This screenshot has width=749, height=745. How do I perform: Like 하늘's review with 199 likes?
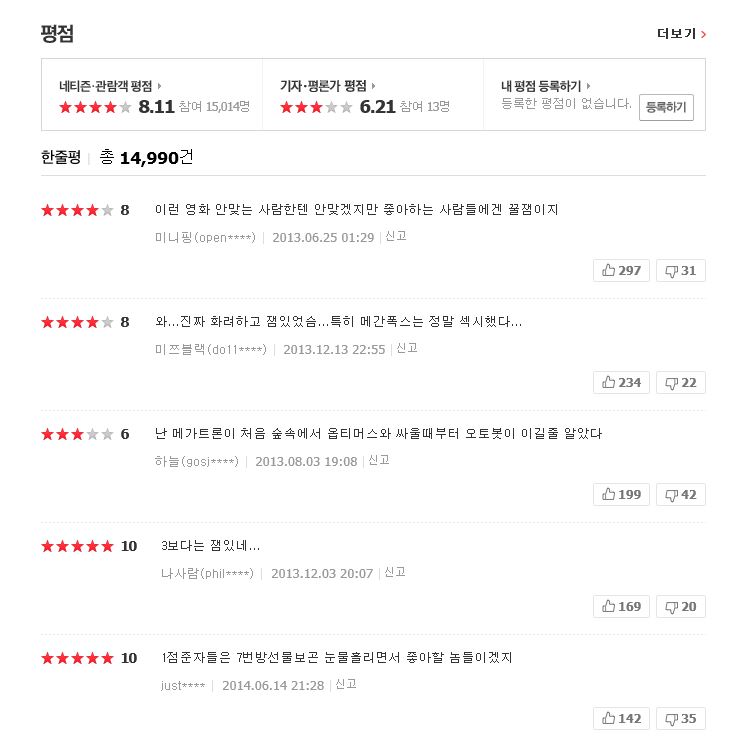[621, 494]
